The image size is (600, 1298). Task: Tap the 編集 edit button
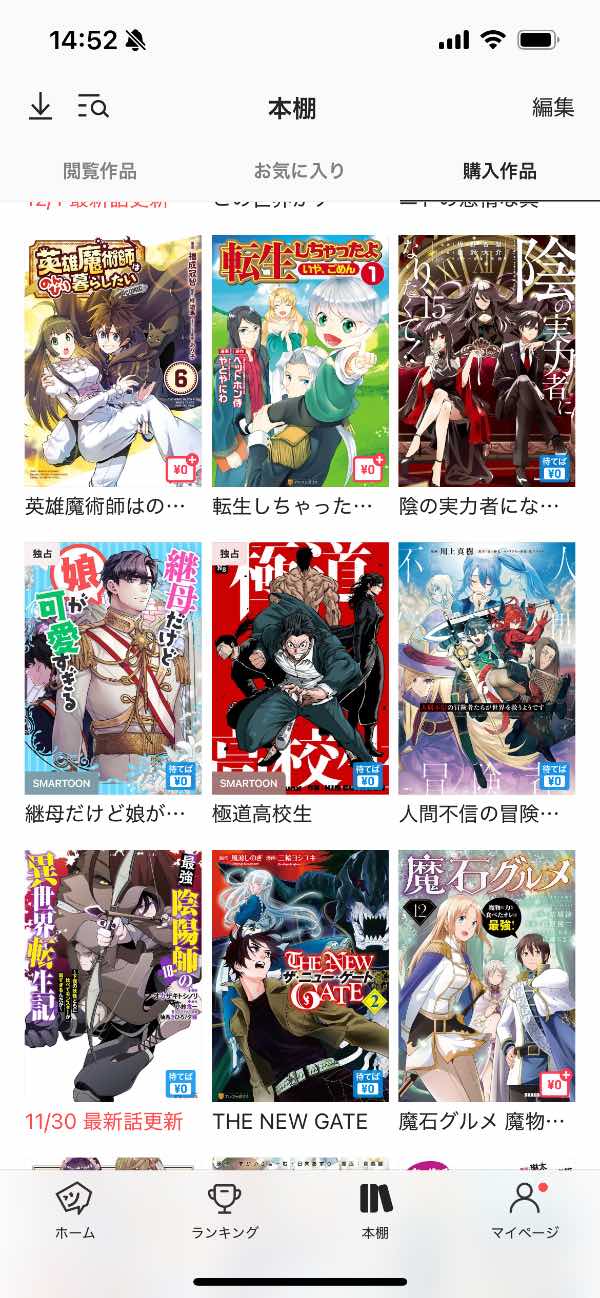[x=552, y=108]
